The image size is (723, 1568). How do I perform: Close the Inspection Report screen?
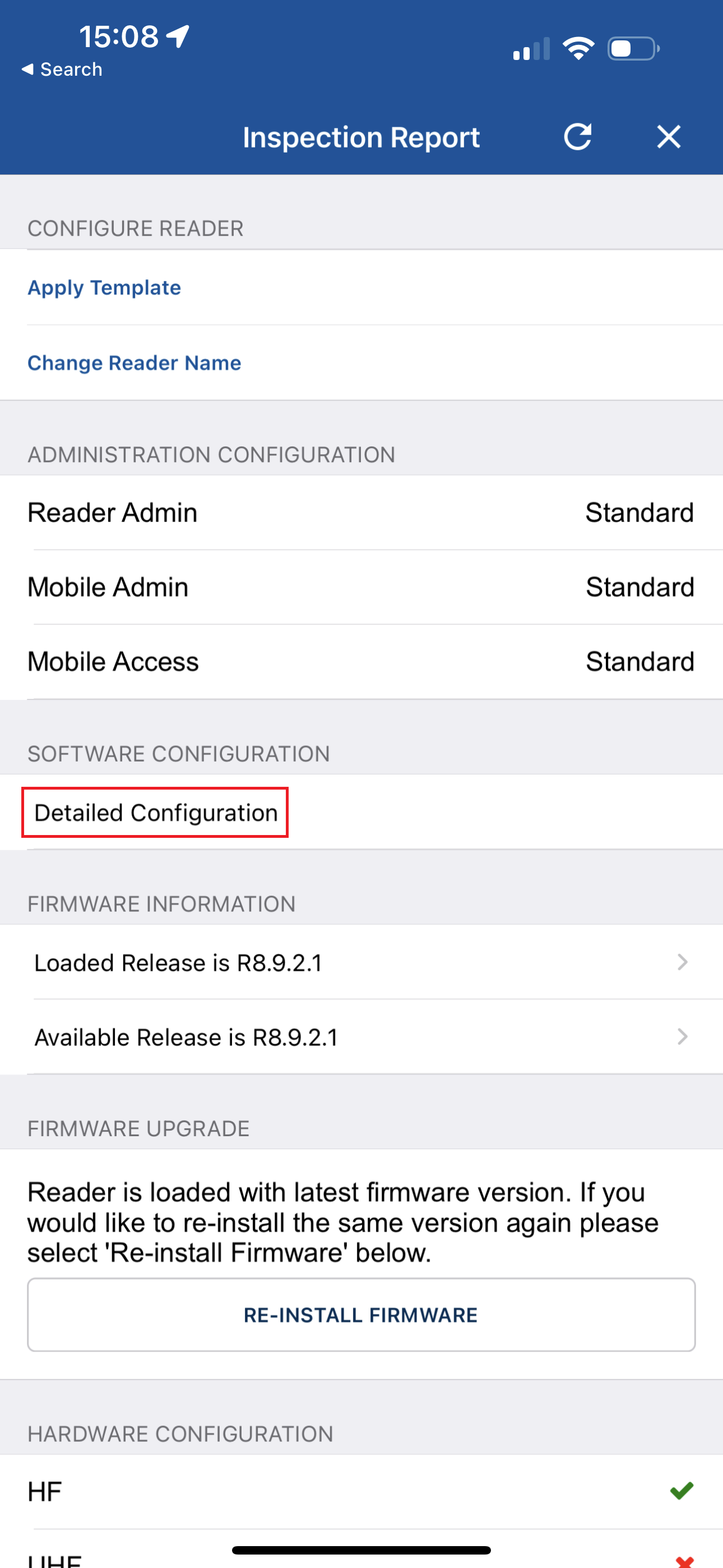click(668, 137)
